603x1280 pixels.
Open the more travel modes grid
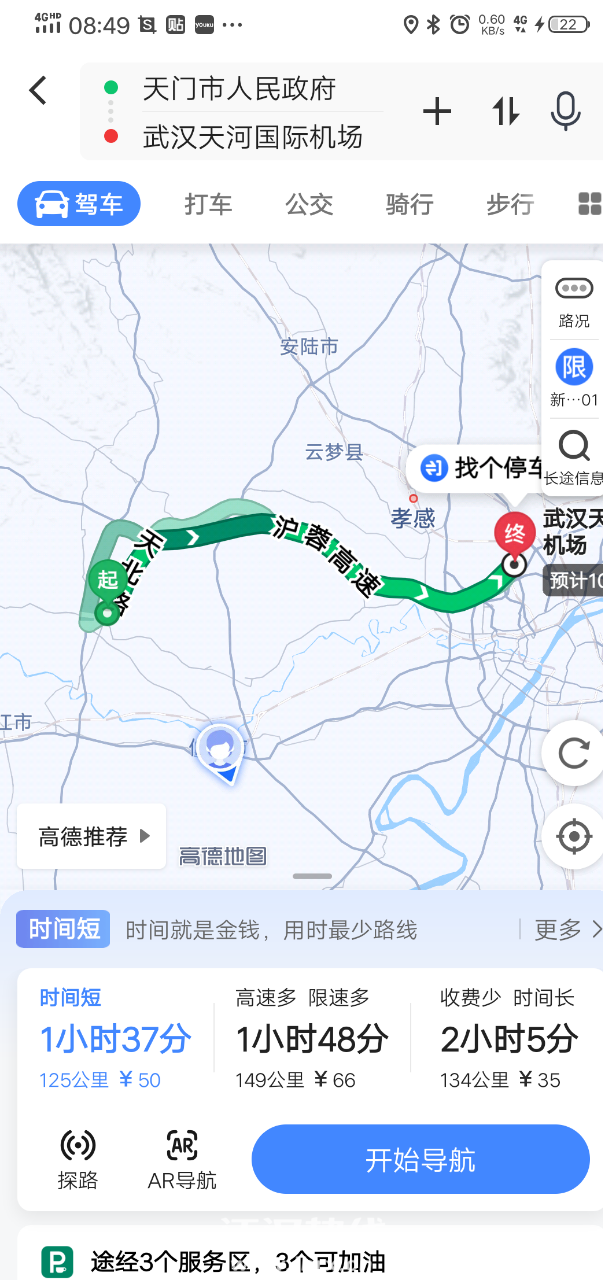pos(589,204)
